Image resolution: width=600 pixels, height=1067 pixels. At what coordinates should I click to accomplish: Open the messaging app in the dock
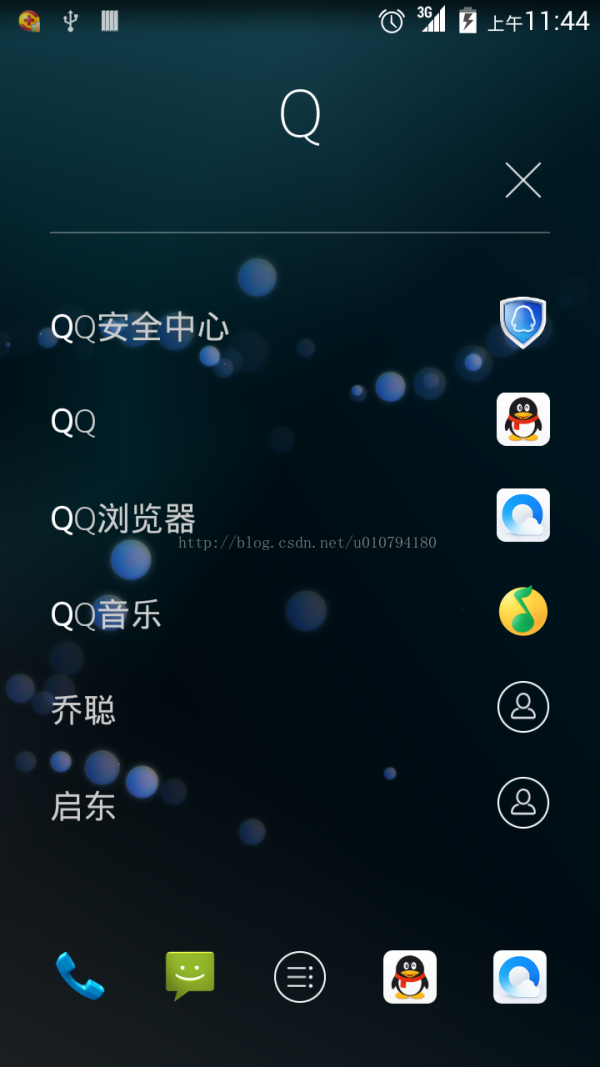pyautogui.click(x=190, y=976)
